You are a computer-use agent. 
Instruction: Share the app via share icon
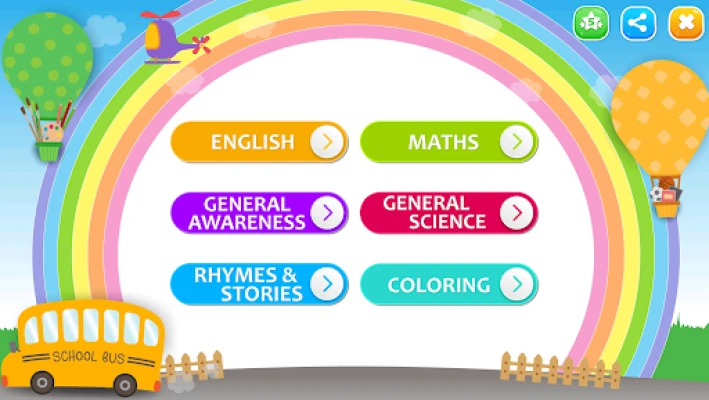point(638,22)
